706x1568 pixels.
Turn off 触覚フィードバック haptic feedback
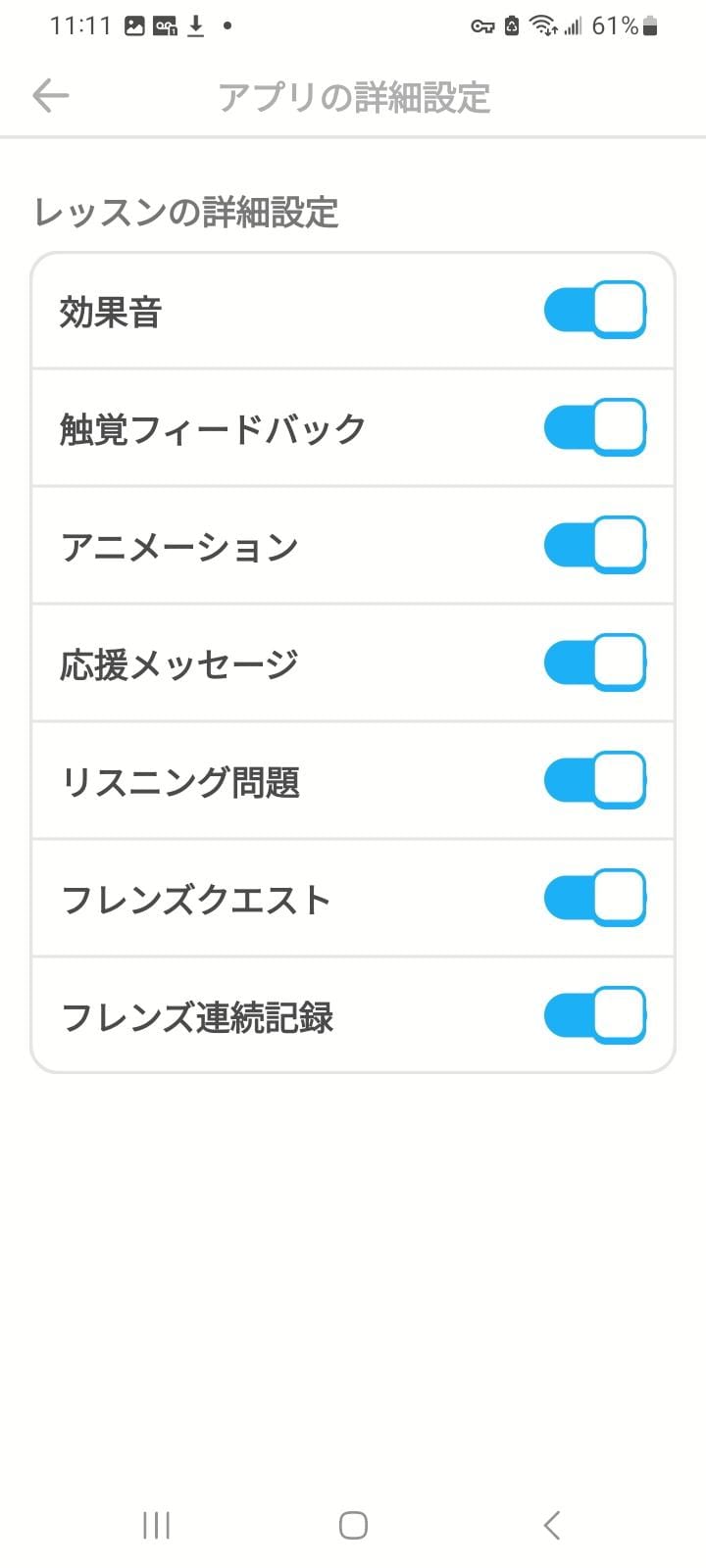coord(594,426)
